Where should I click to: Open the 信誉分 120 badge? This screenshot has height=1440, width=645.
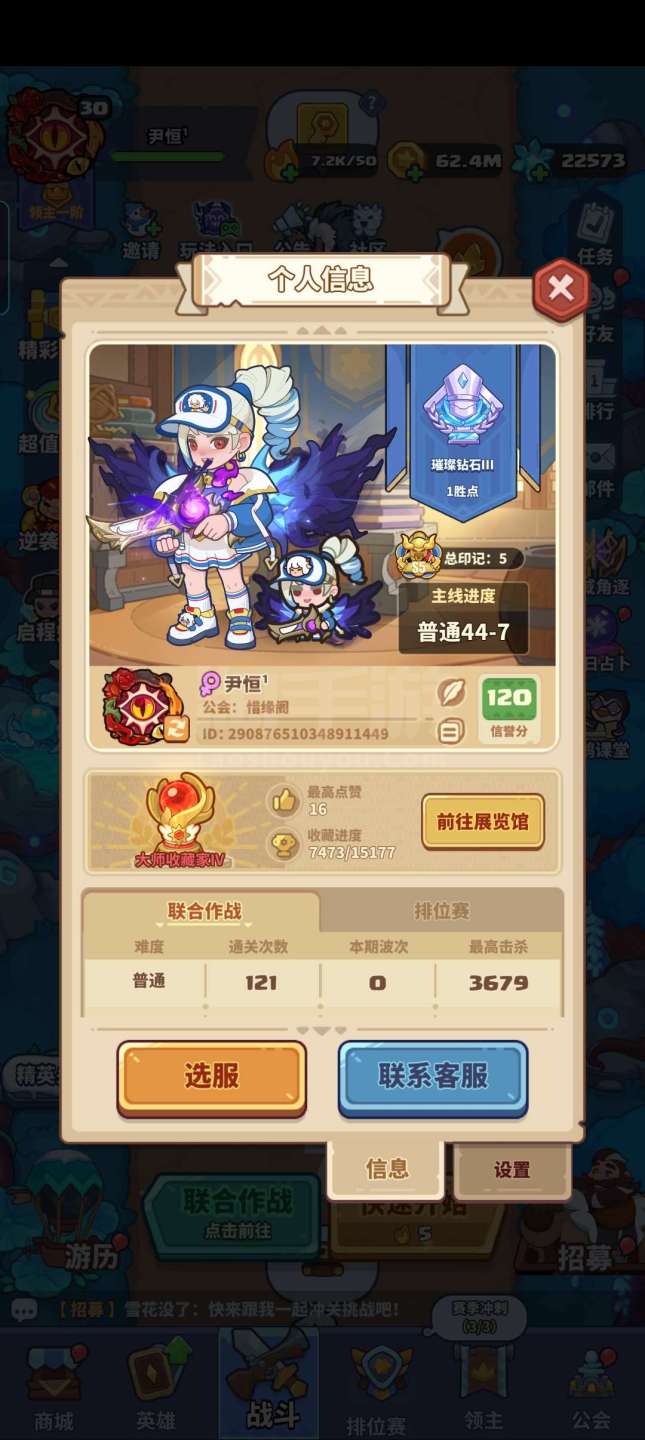point(510,707)
